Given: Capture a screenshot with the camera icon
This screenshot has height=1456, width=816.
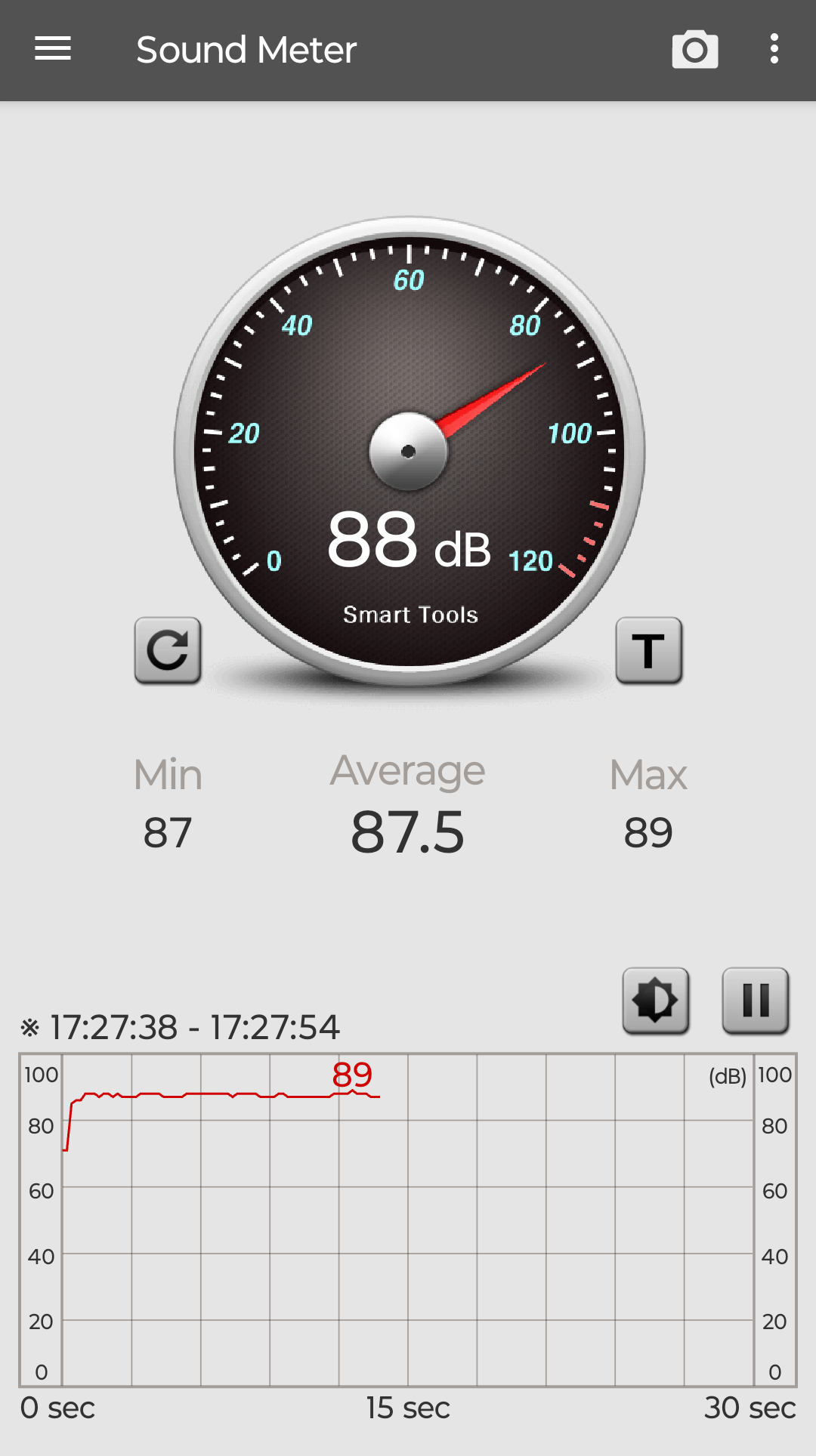Looking at the screenshot, I should click(x=695, y=50).
